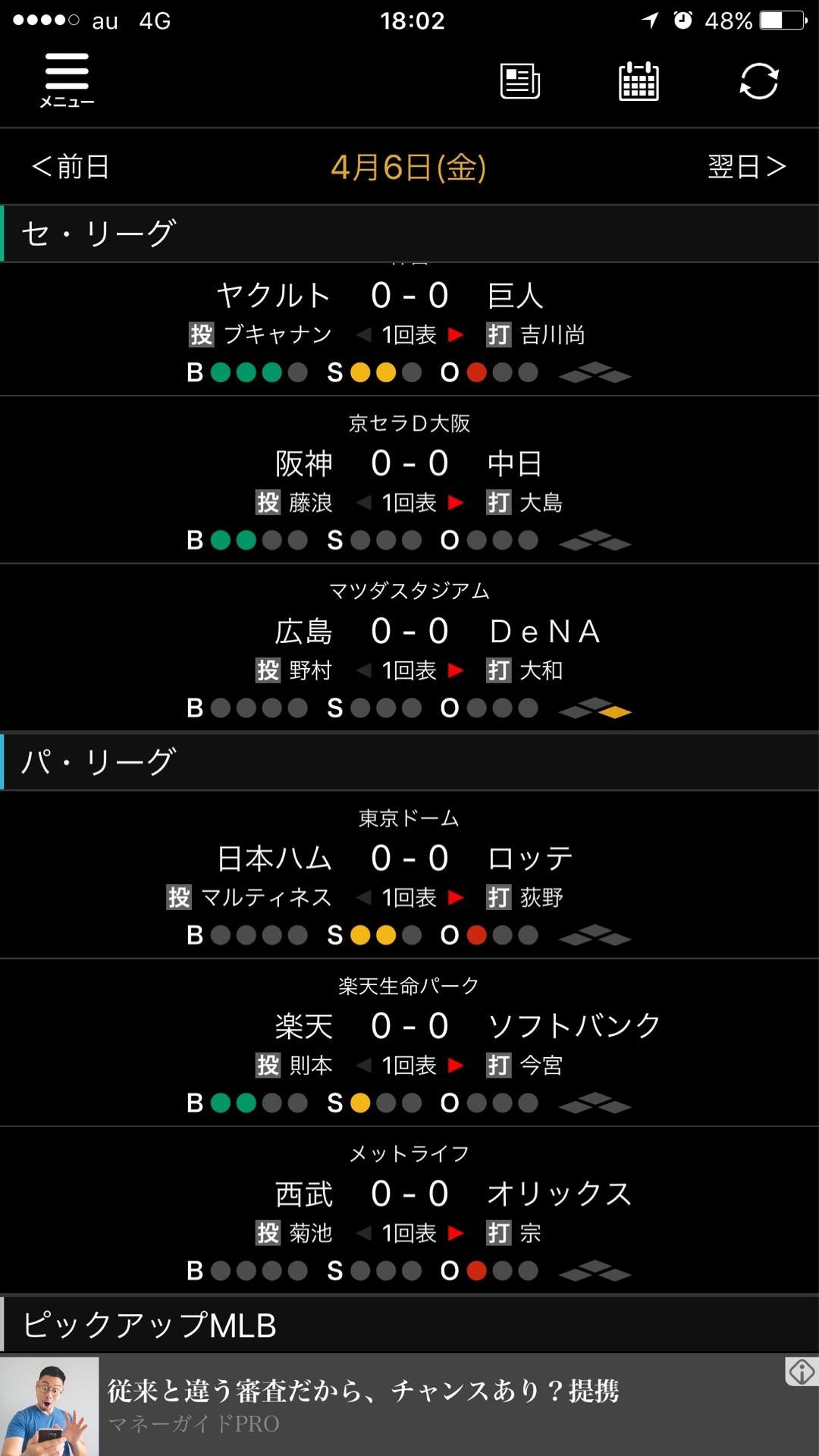Refresh the live scores

[x=759, y=80]
